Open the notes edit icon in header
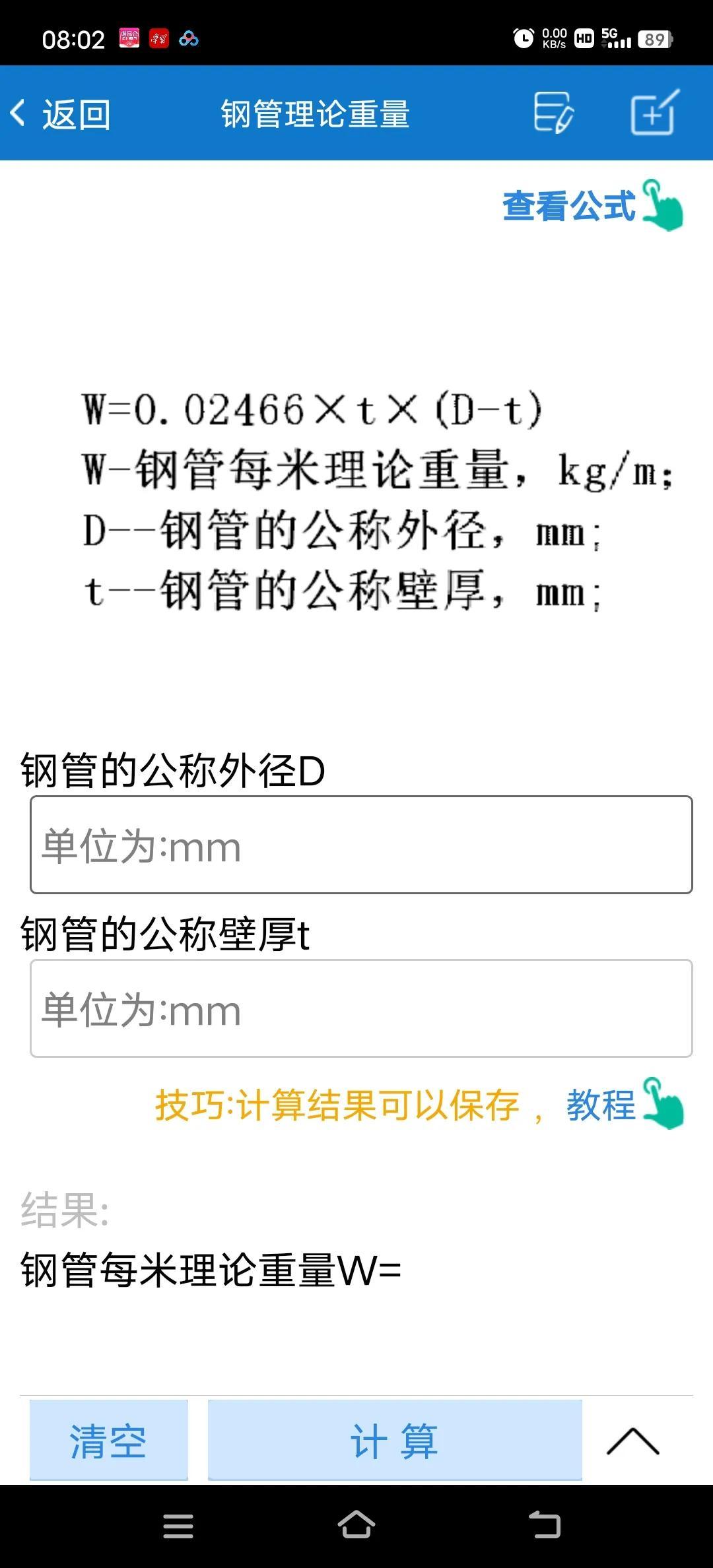713x1568 pixels. pyautogui.click(x=553, y=114)
